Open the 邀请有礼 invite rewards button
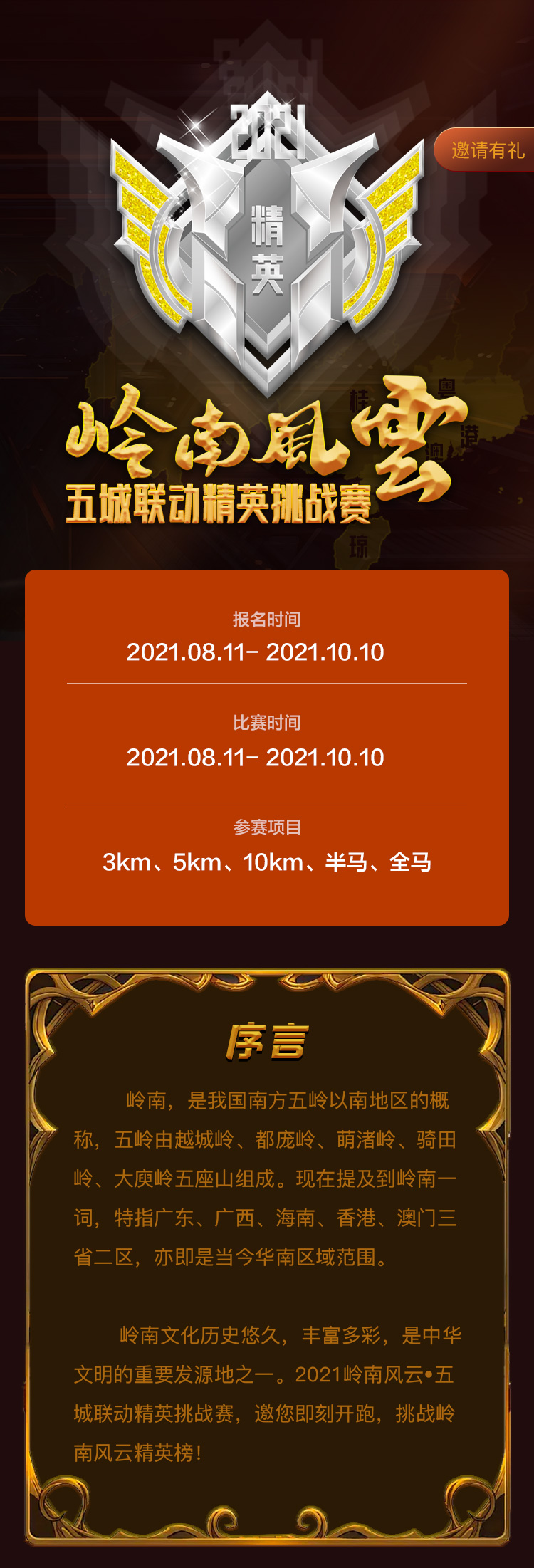Screen dimensions: 534x1568 (x=486, y=150)
